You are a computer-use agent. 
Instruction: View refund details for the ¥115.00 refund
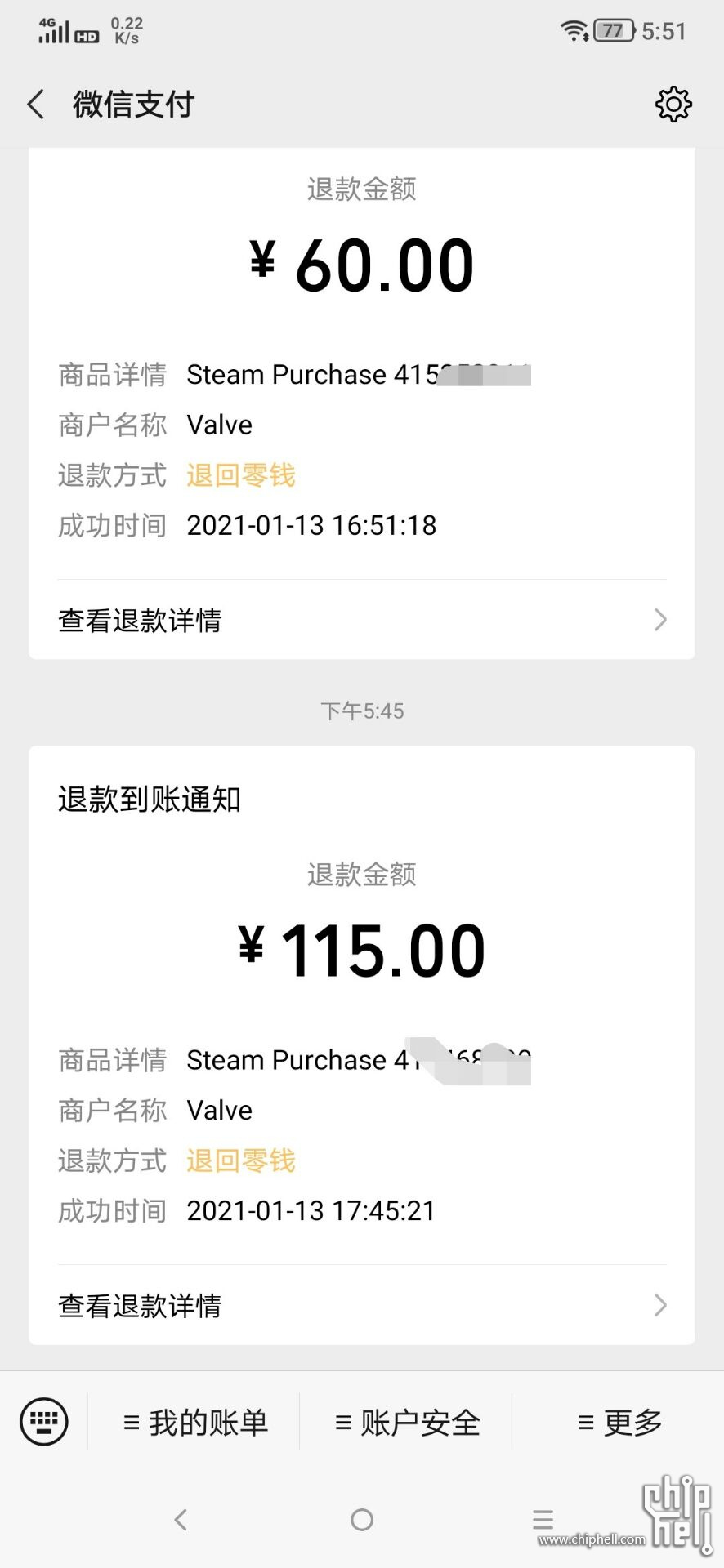click(x=362, y=1305)
